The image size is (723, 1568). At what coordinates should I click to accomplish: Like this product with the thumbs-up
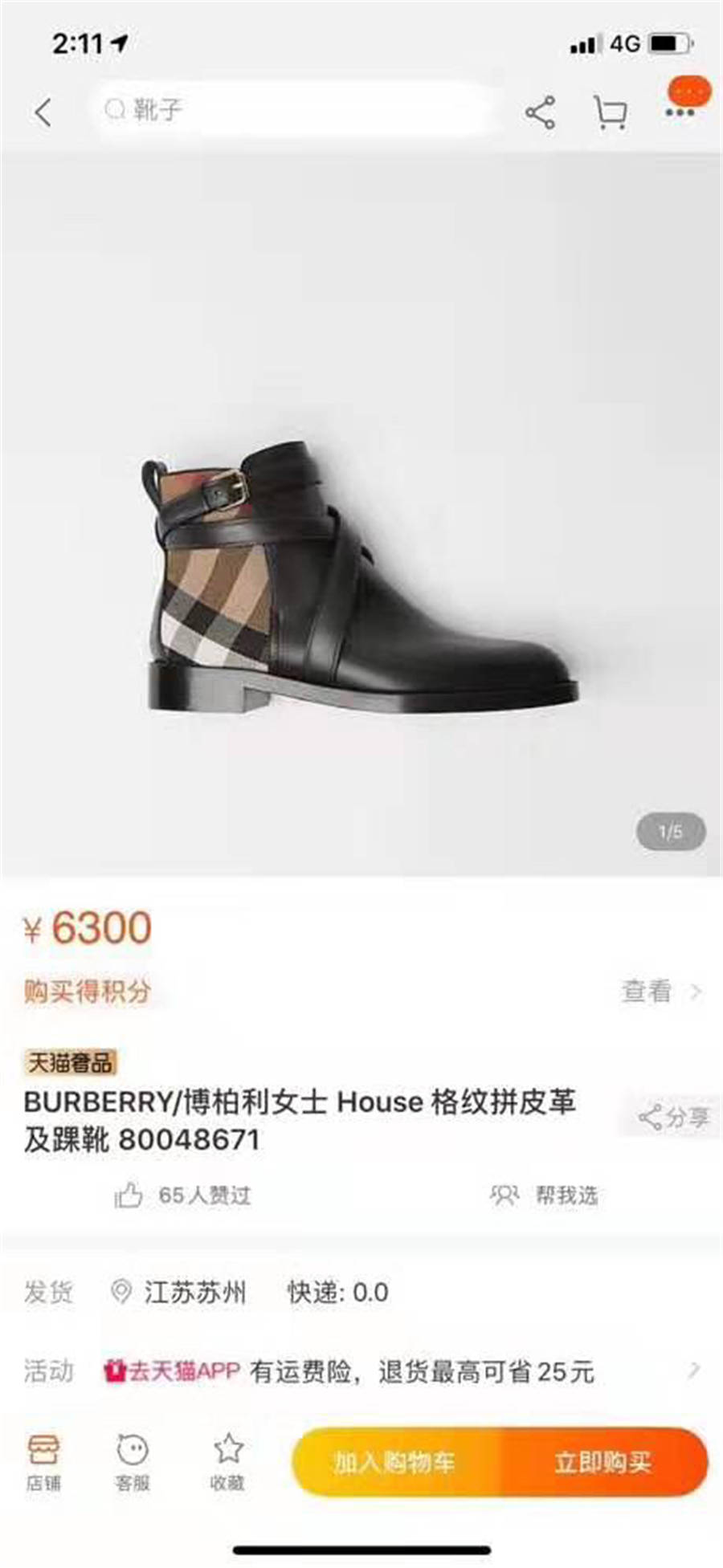pos(129,1195)
